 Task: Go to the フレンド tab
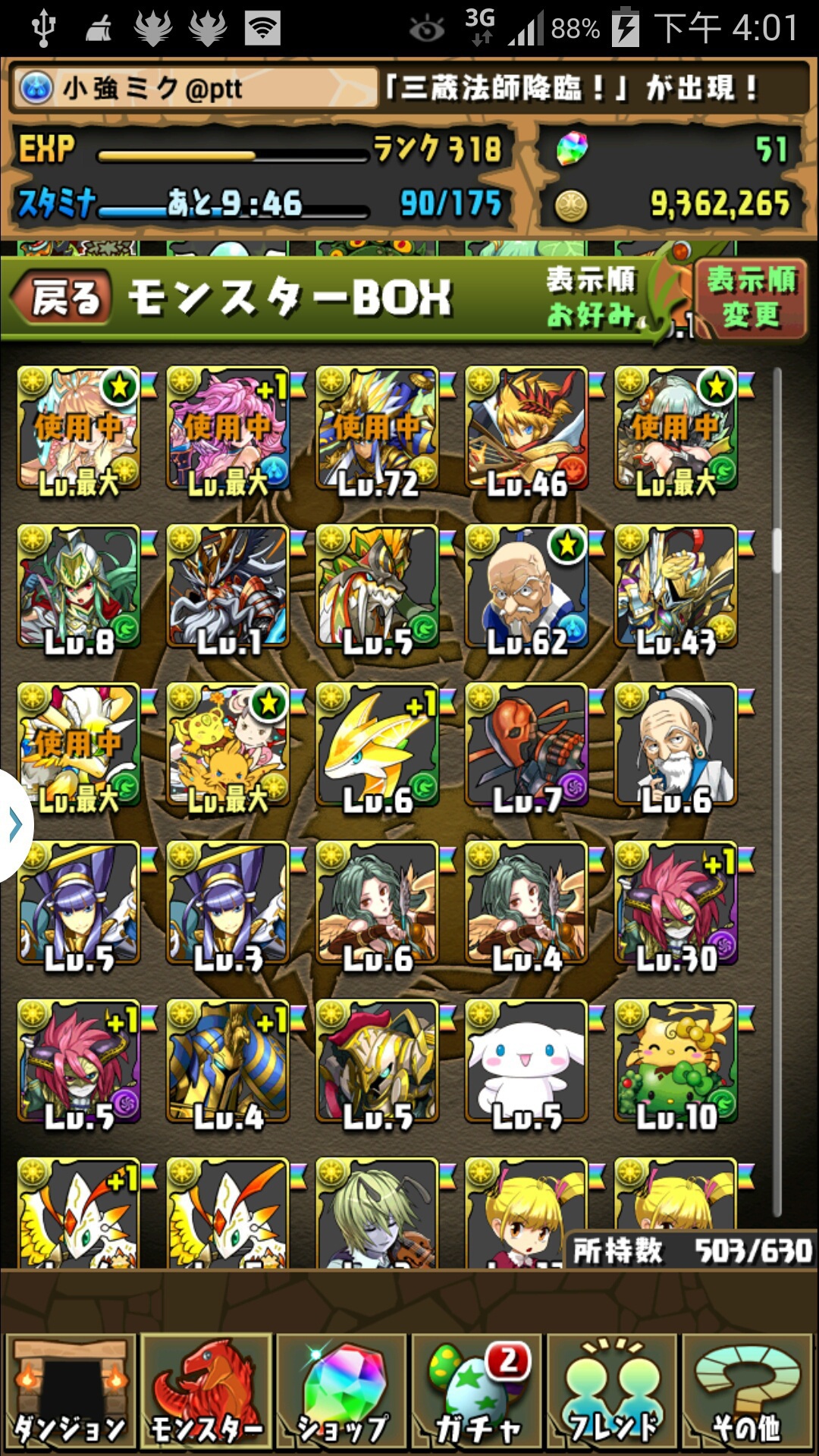point(612,1393)
